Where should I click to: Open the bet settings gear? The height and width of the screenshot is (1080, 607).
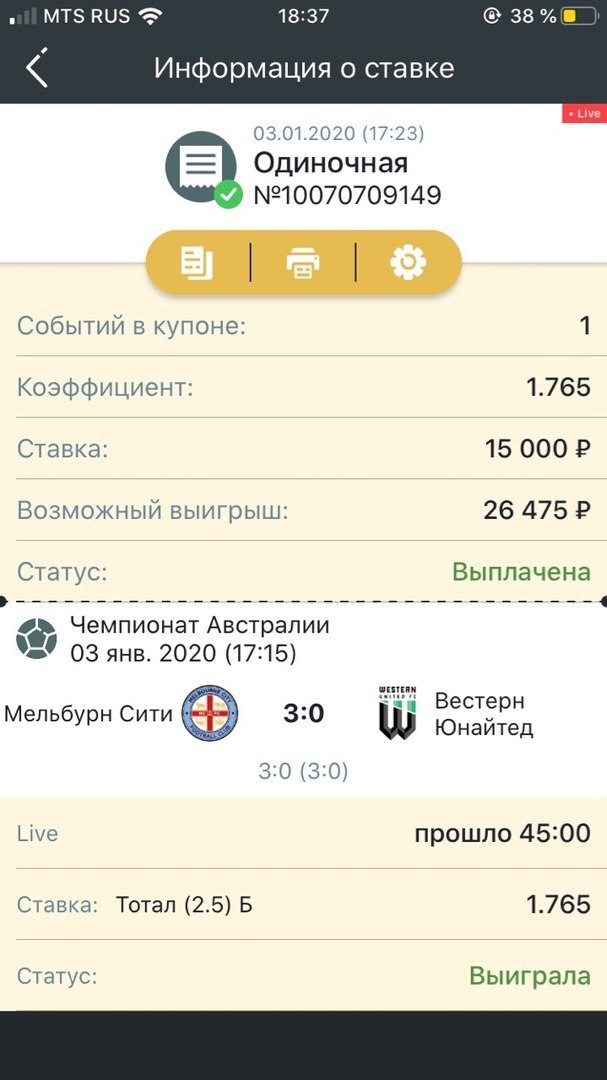tap(408, 263)
